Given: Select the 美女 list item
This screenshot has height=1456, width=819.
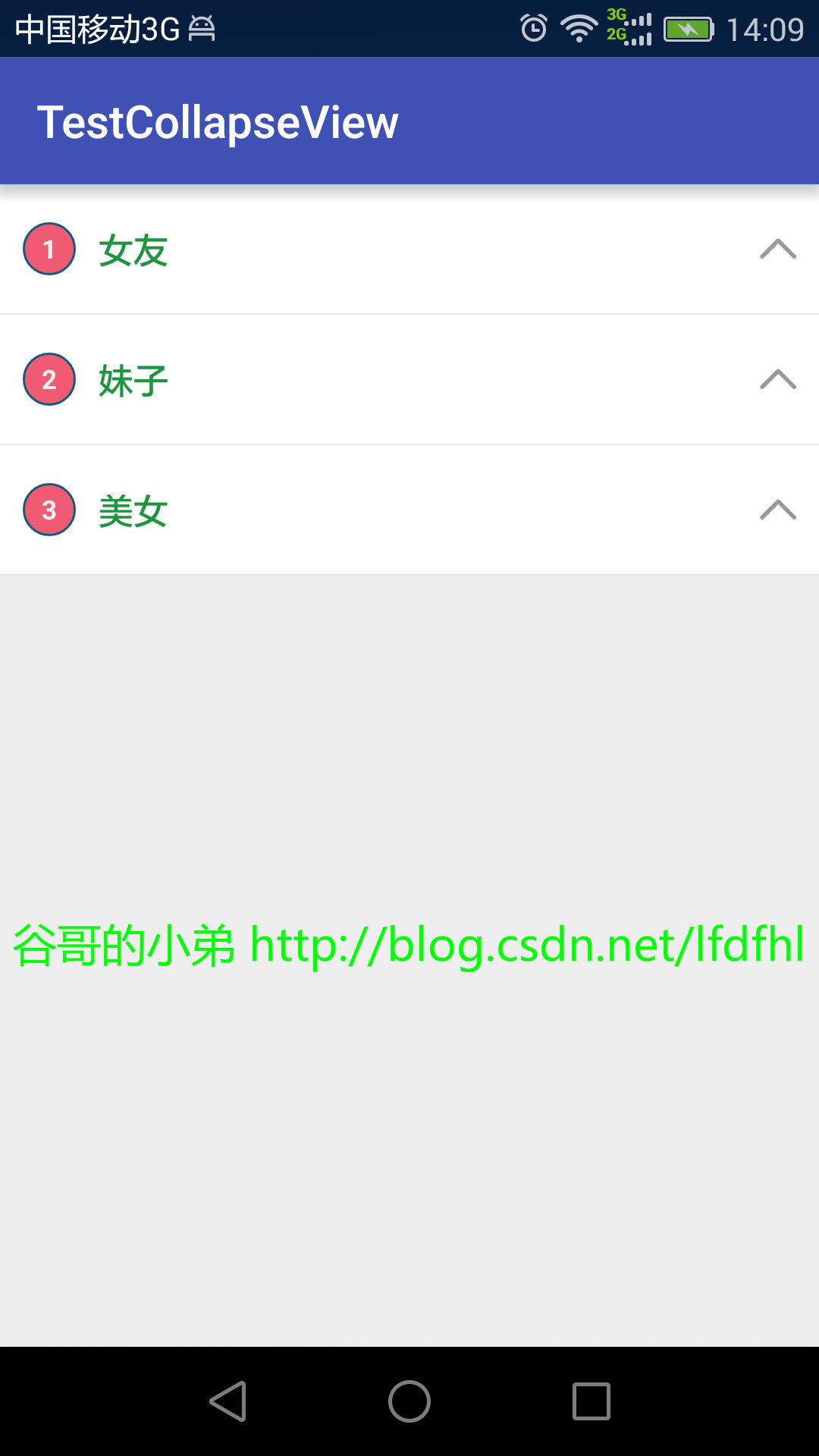Looking at the screenshot, I should [303, 510].
